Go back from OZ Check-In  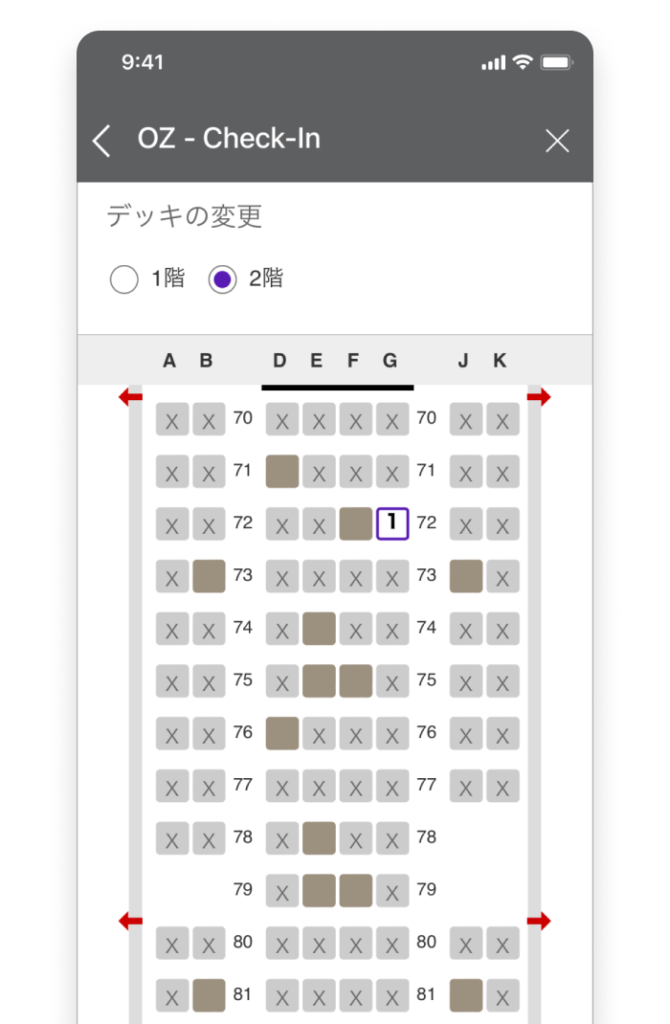[102, 141]
